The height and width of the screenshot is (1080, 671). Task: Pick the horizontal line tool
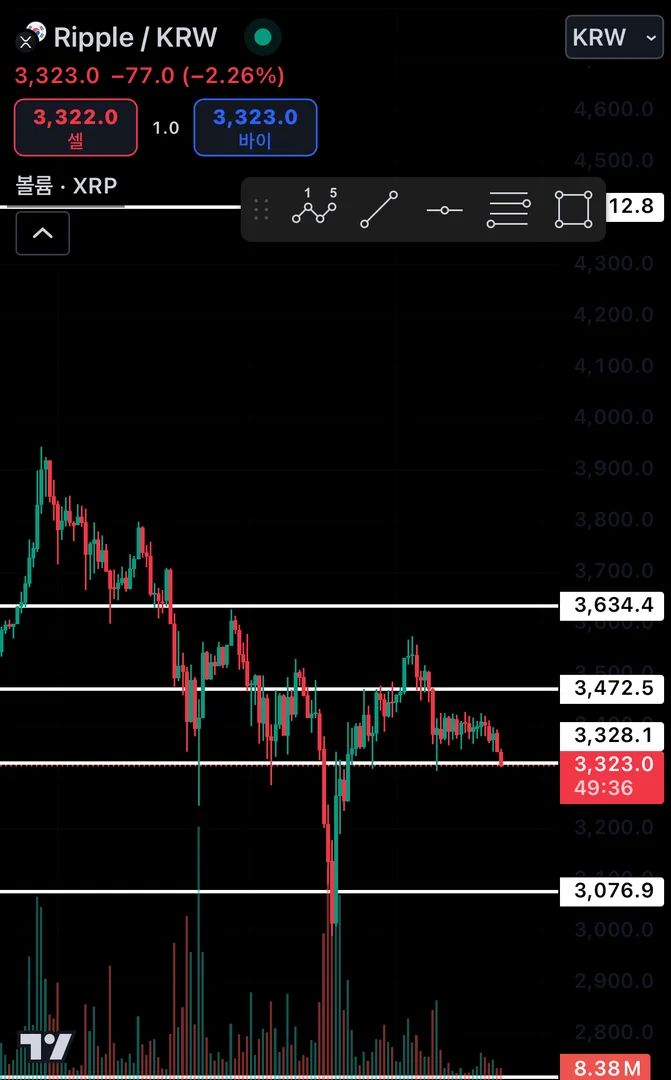pyautogui.click(x=444, y=209)
